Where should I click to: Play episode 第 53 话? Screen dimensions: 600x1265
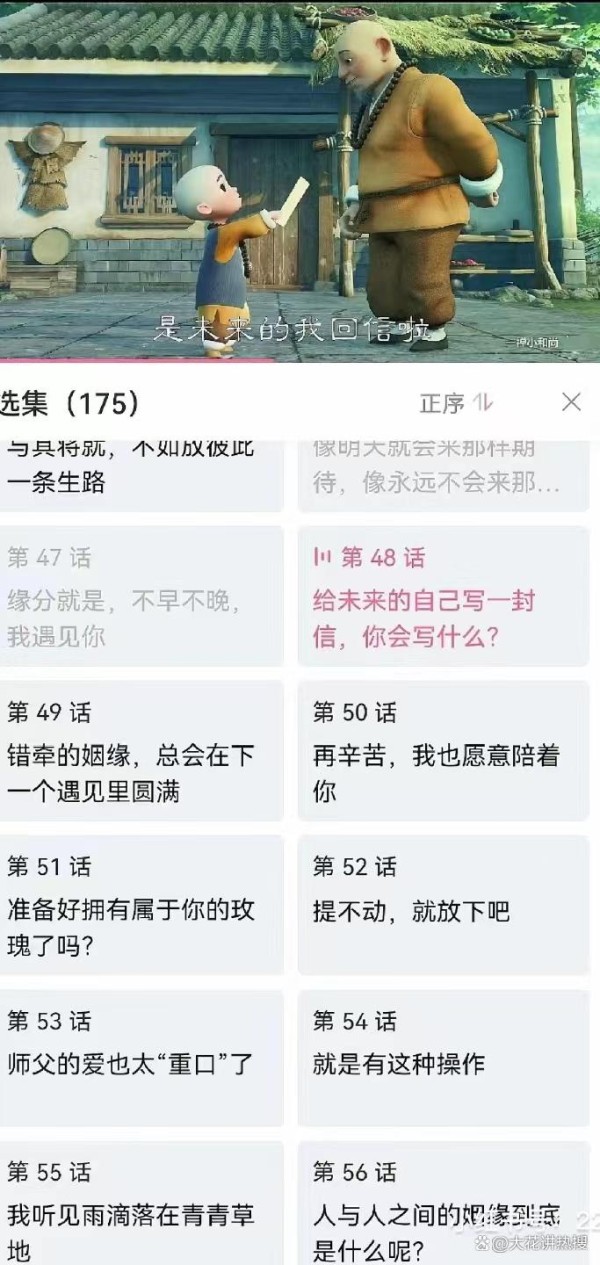(x=142, y=1060)
